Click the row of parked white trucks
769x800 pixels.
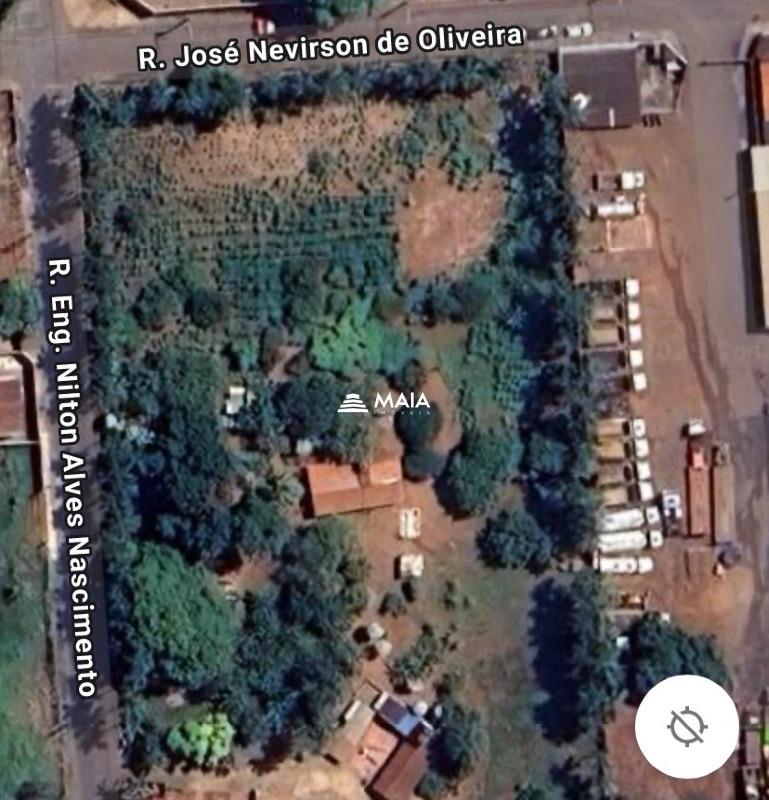pyautogui.click(x=630, y=400)
